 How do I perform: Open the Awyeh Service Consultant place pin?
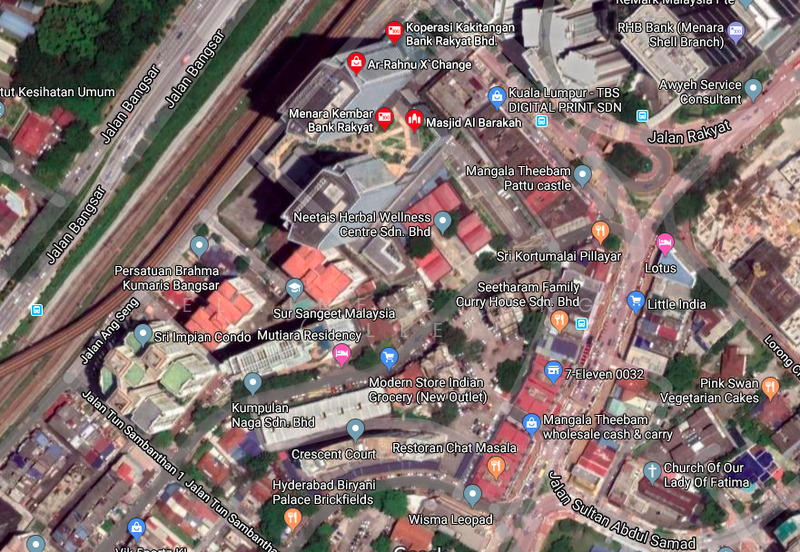(753, 89)
